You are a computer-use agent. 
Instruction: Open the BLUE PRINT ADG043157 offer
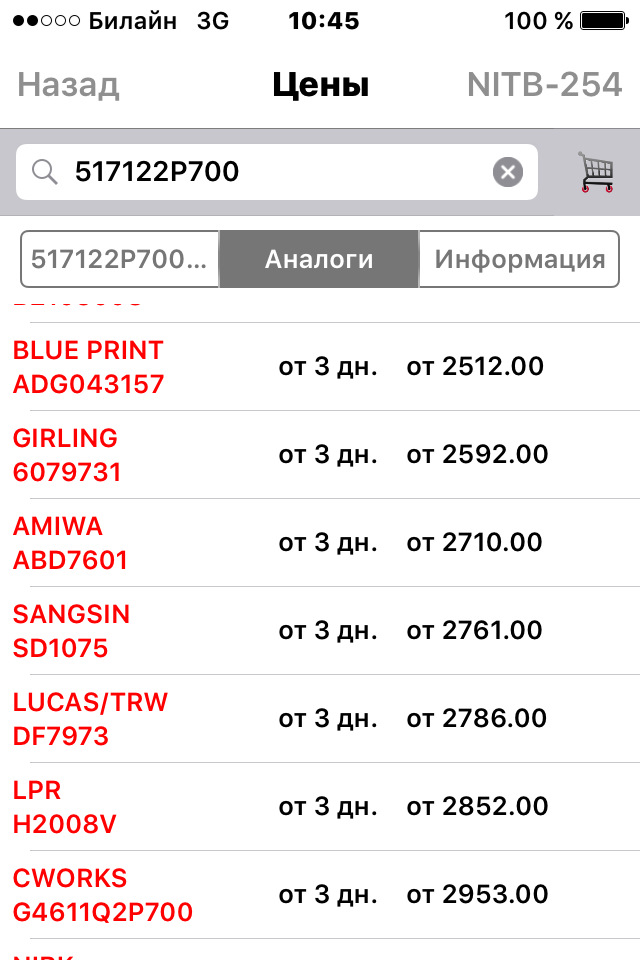pos(320,367)
